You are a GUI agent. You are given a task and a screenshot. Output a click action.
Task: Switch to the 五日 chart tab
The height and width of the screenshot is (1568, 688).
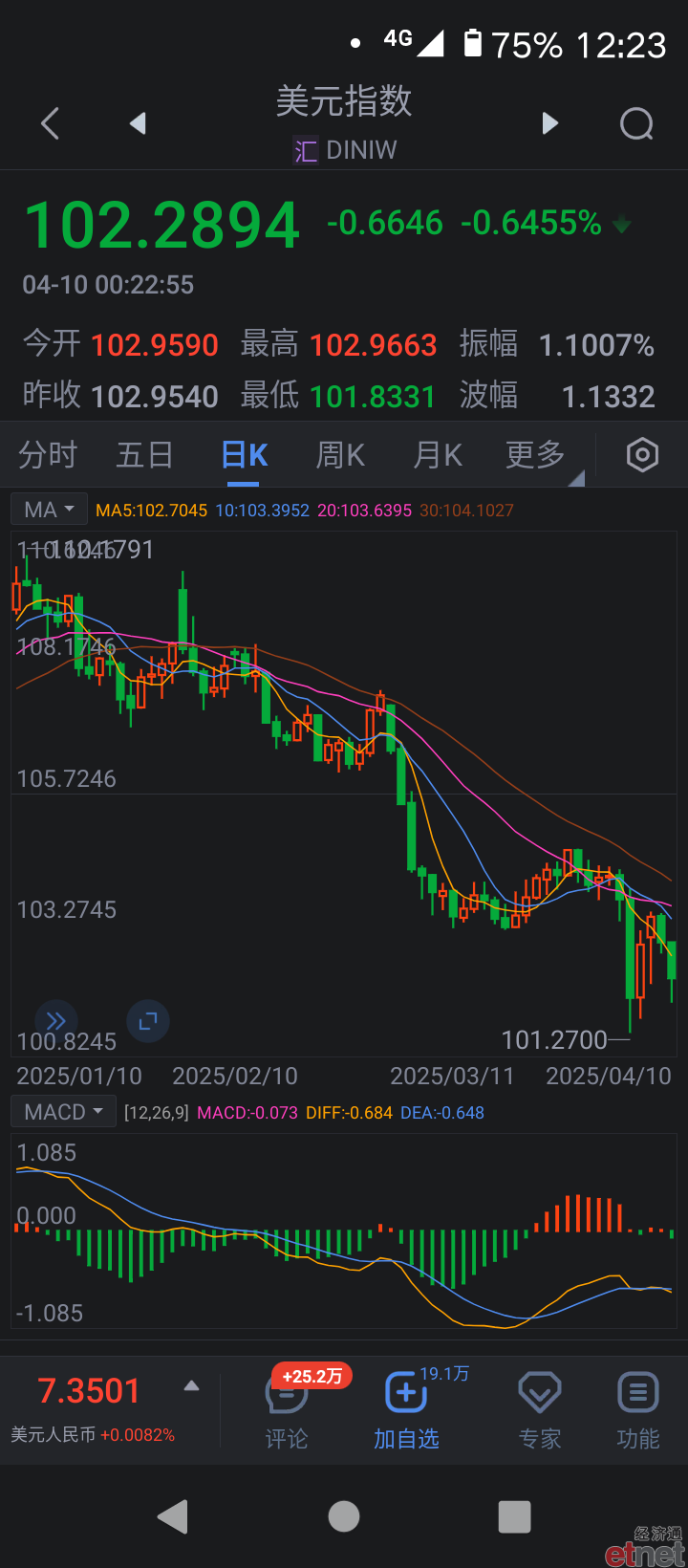click(144, 455)
